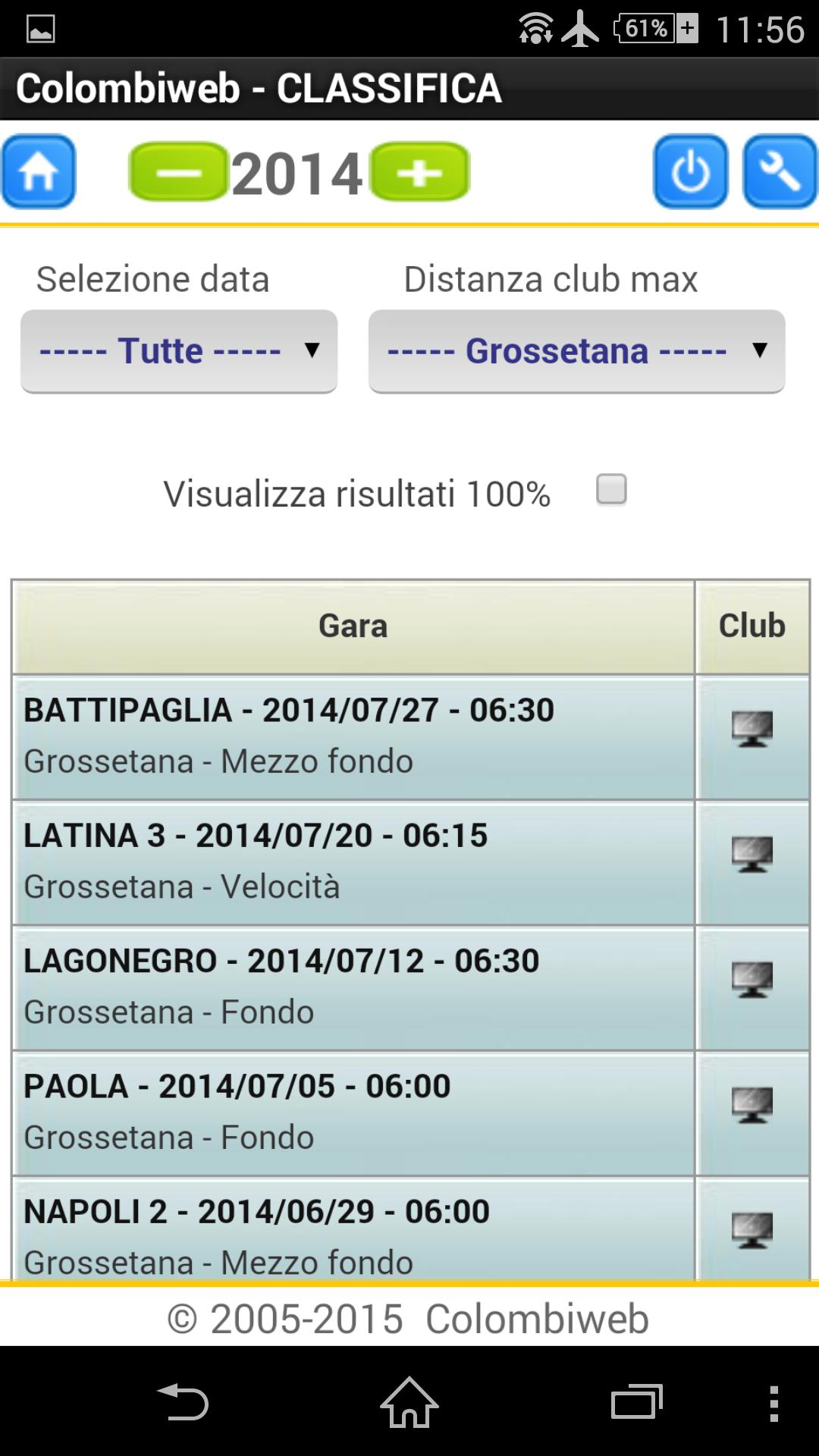Open the PAOLA 2014/07/05 race
The width and height of the screenshot is (819, 1456).
click(353, 1112)
